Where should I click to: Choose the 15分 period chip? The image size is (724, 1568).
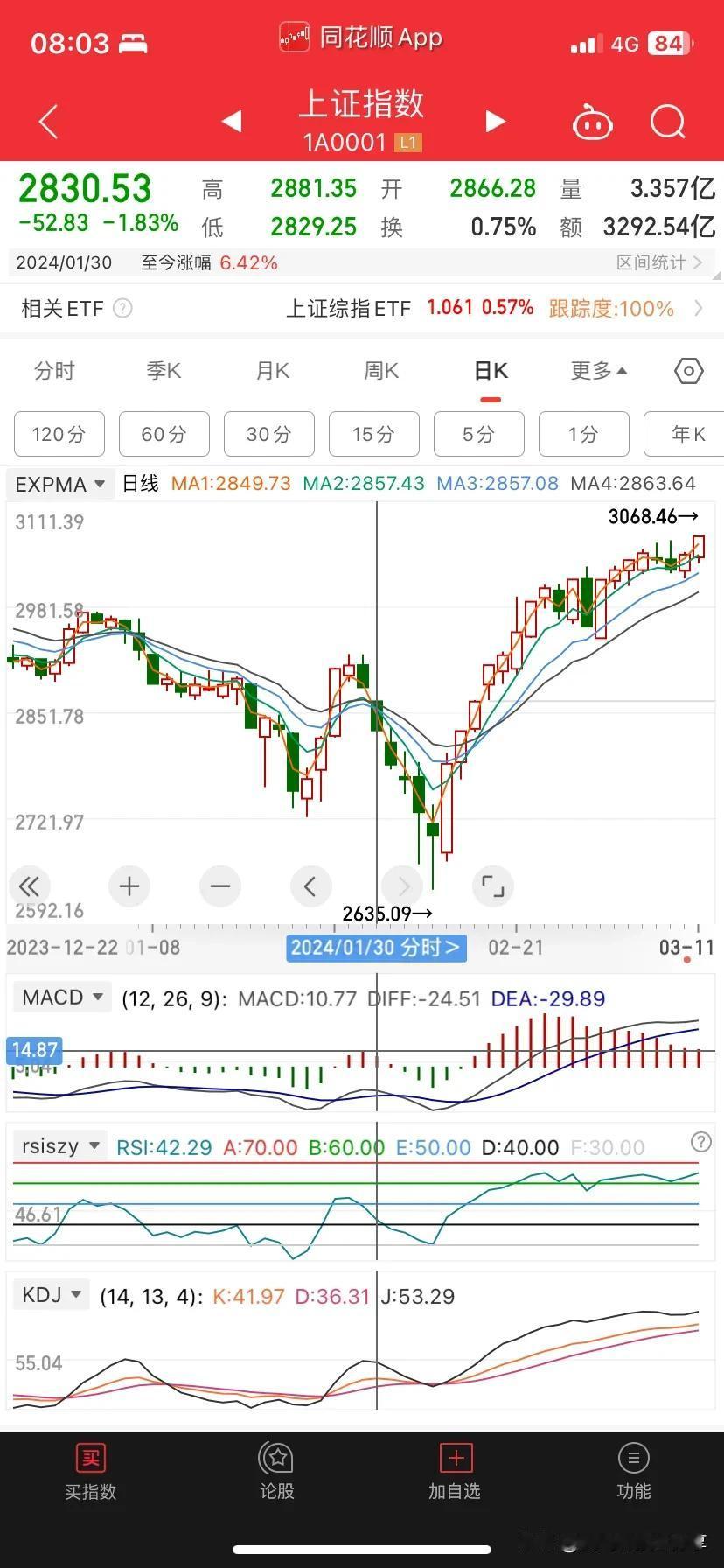pos(373,434)
